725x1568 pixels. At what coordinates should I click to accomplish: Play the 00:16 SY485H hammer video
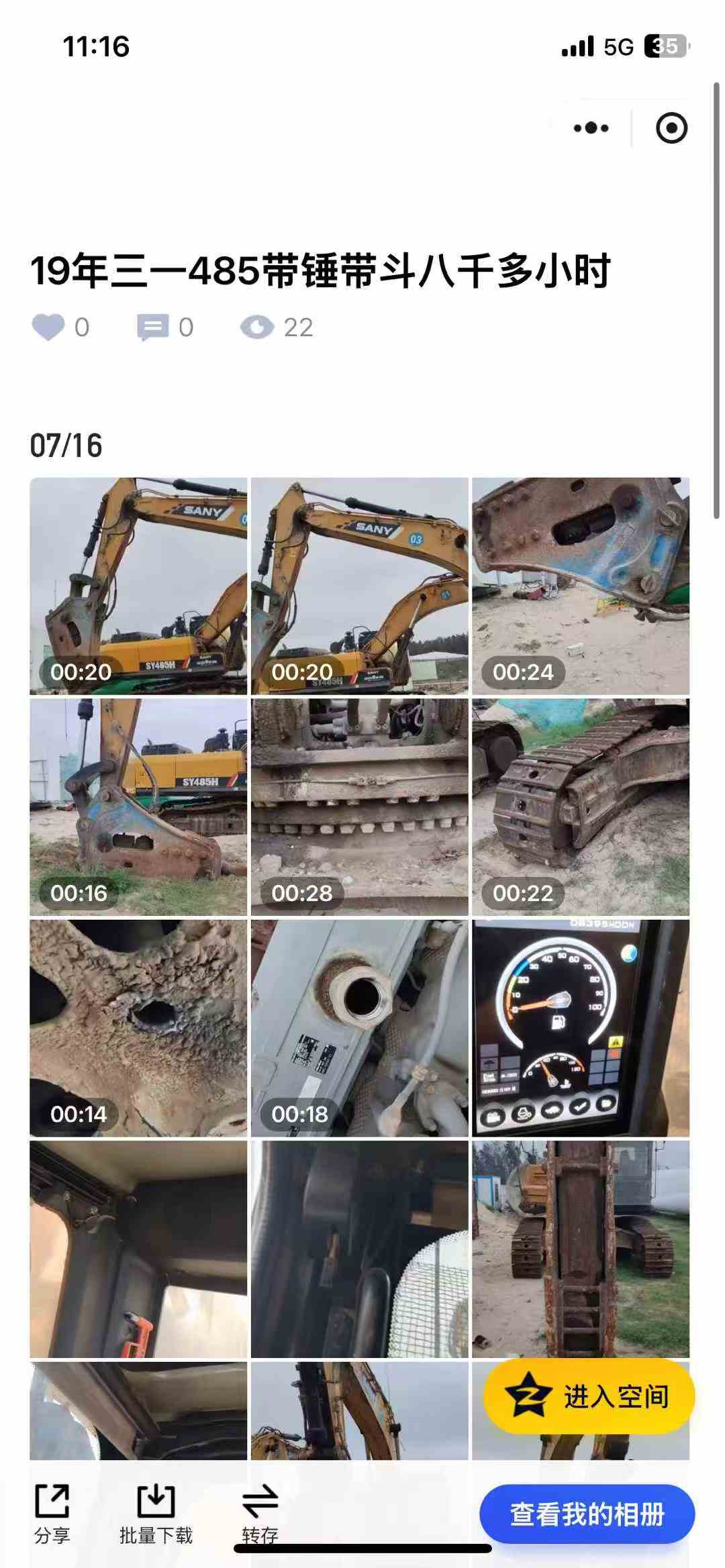138,807
